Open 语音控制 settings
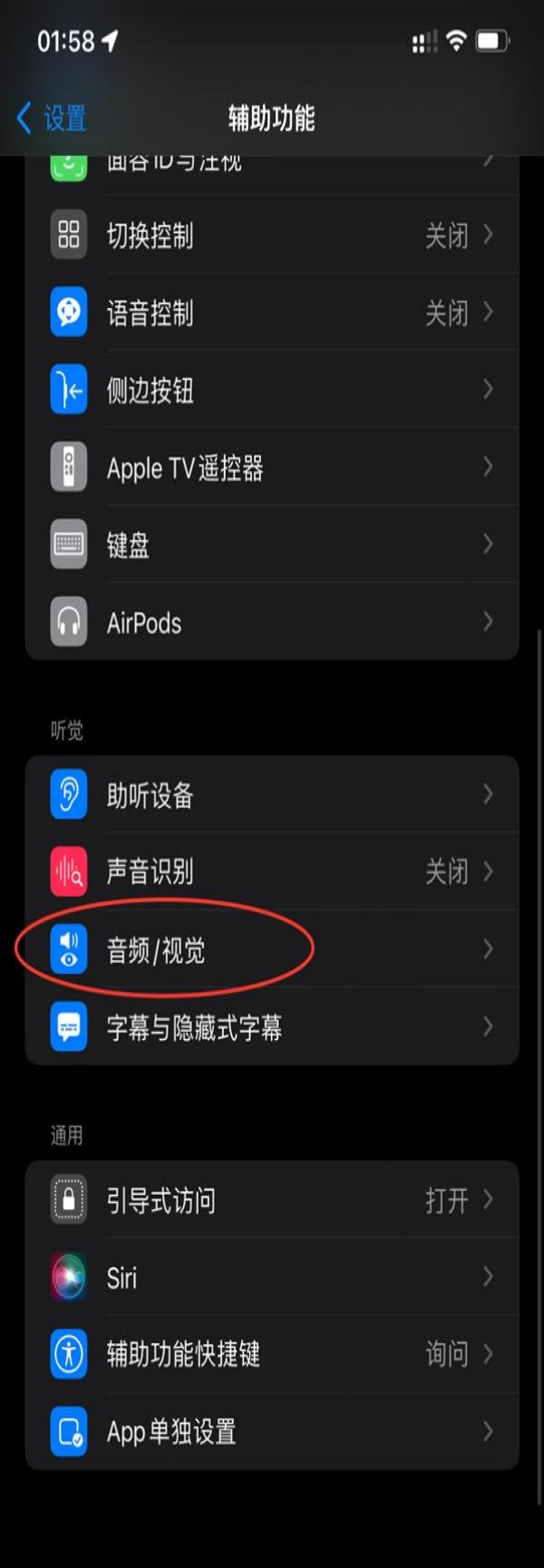The image size is (544, 1568). (x=272, y=313)
